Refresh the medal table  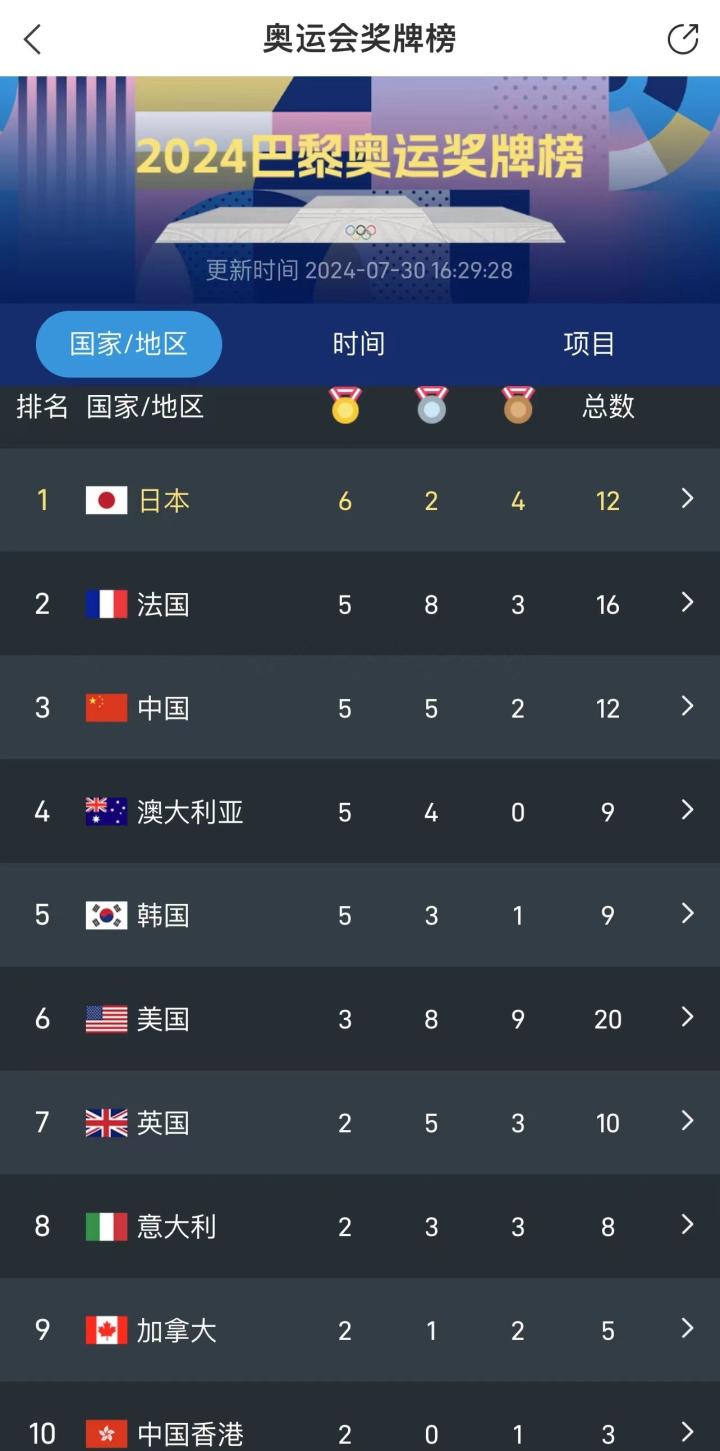pyautogui.click(x=683, y=39)
